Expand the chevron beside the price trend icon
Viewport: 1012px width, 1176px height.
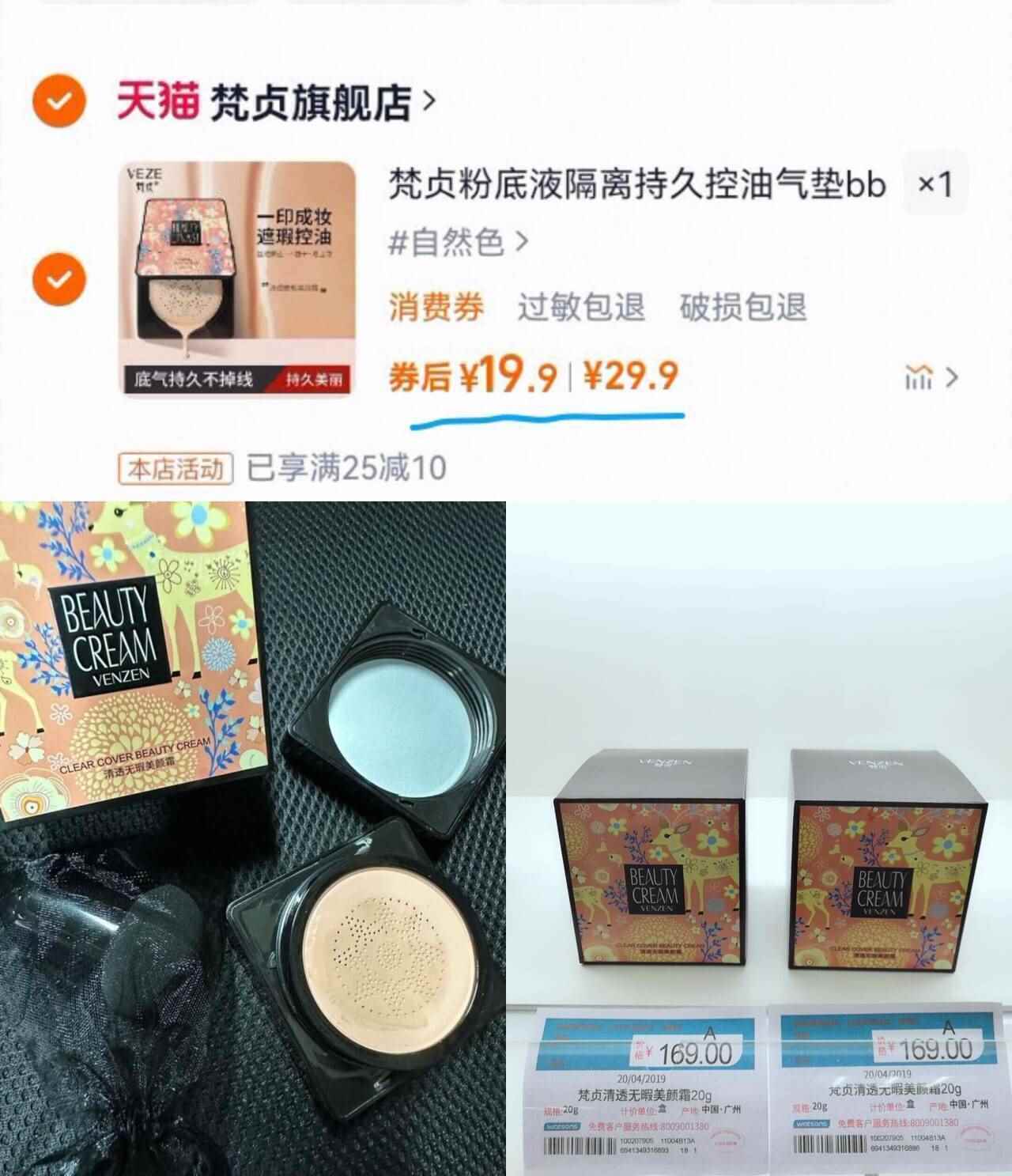pyautogui.click(x=954, y=377)
